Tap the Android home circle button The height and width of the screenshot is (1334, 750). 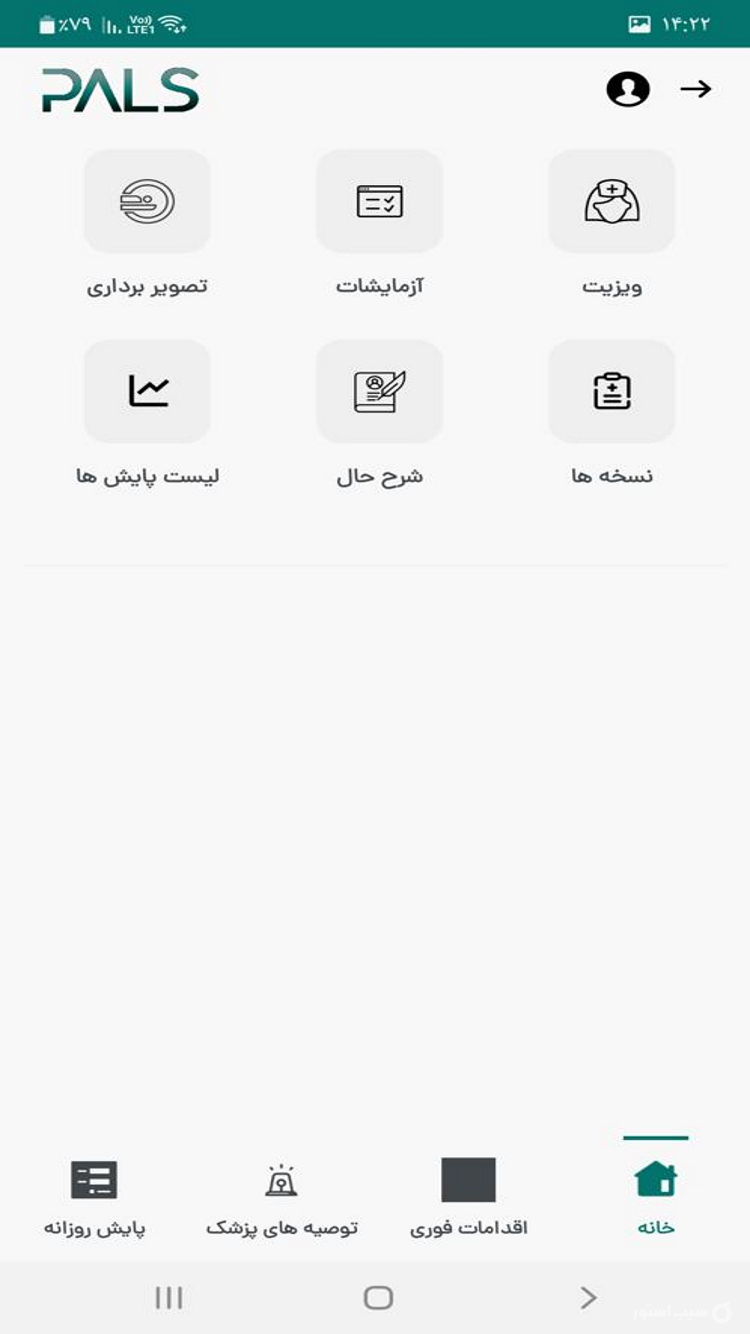378,1297
